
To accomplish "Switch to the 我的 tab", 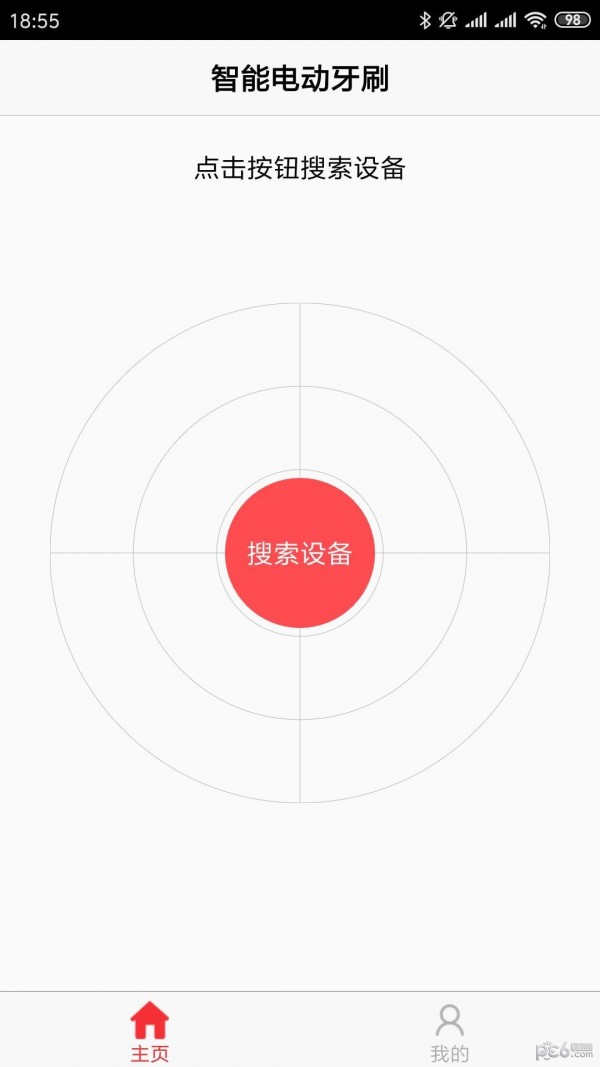I will [450, 1033].
